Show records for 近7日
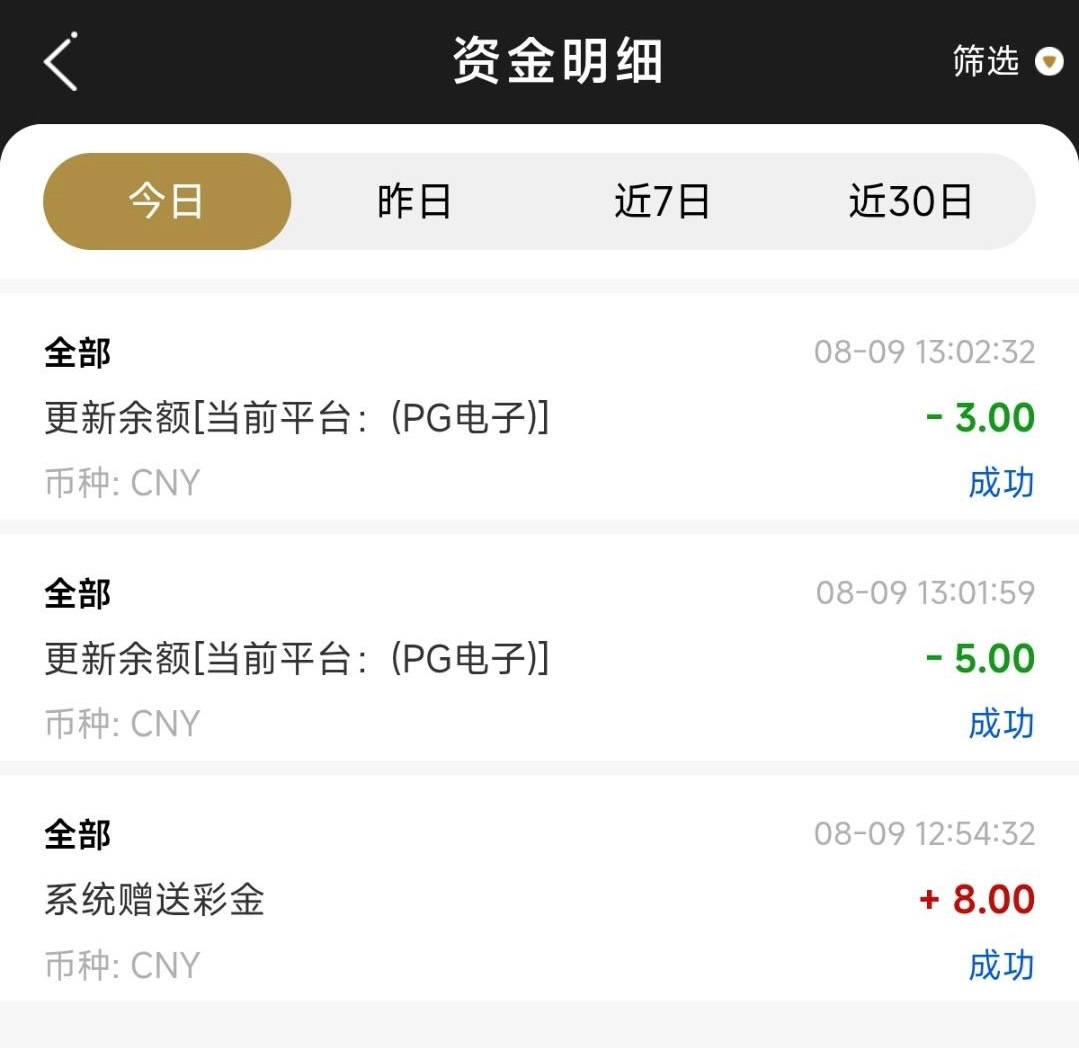1079x1048 pixels. click(662, 202)
